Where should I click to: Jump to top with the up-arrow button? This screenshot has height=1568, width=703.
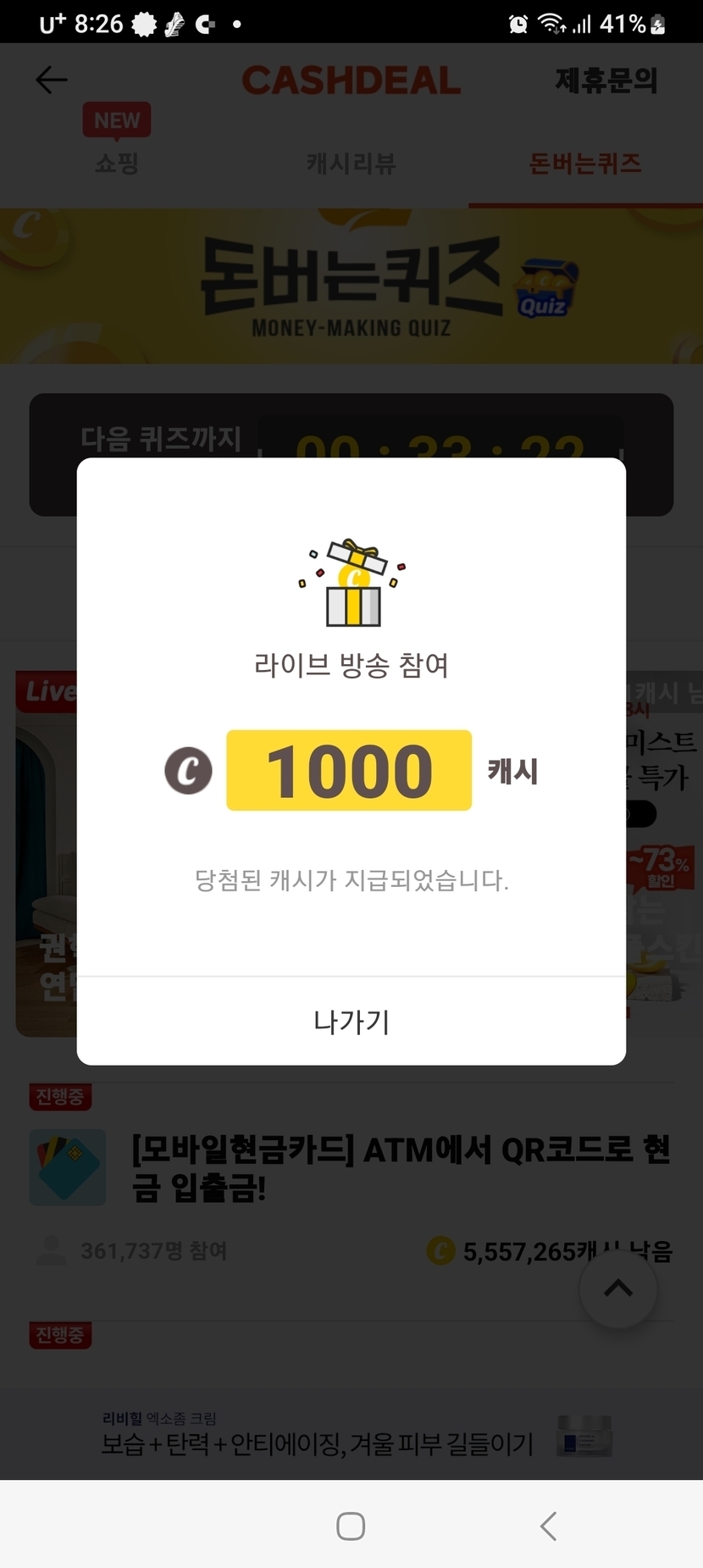(x=617, y=1288)
